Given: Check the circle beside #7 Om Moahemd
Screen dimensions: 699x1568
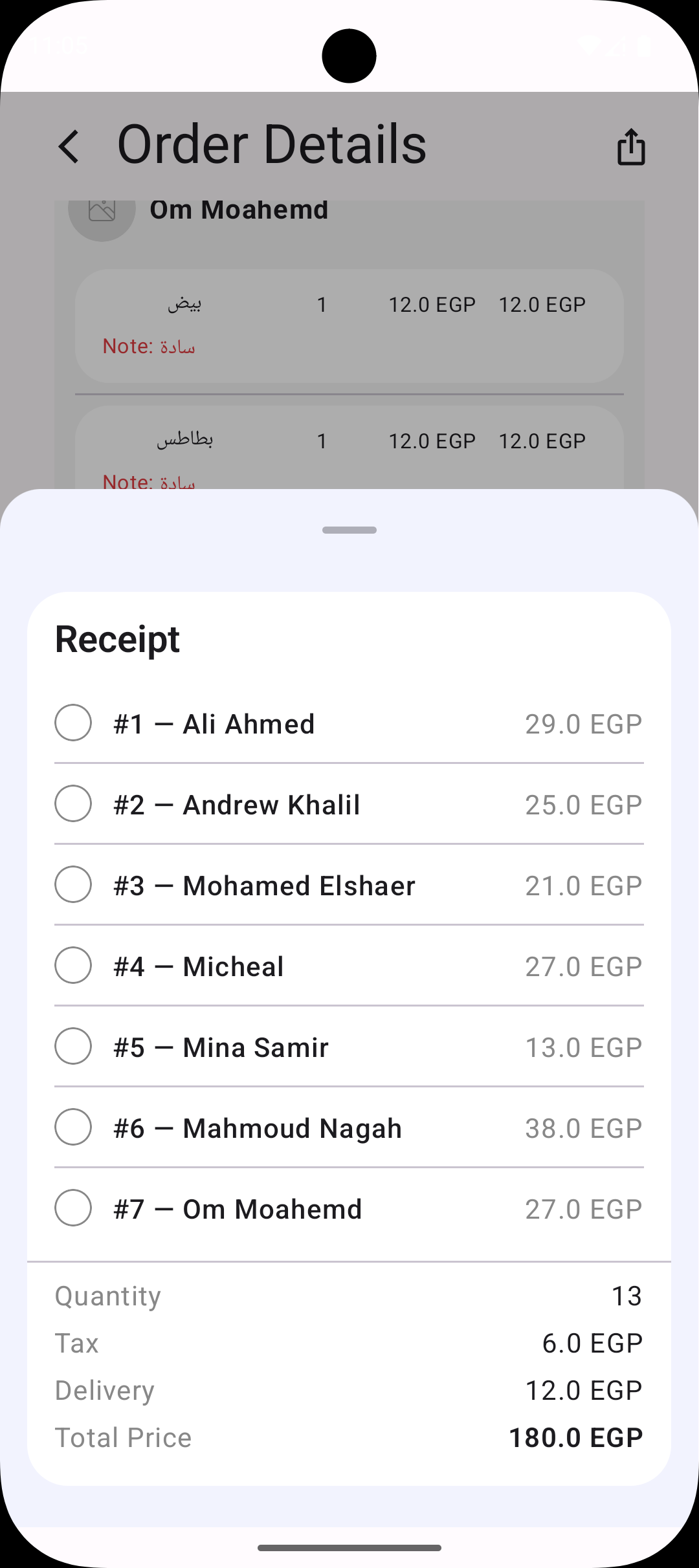Looking at the screenshot, I should pos(72,1208).
